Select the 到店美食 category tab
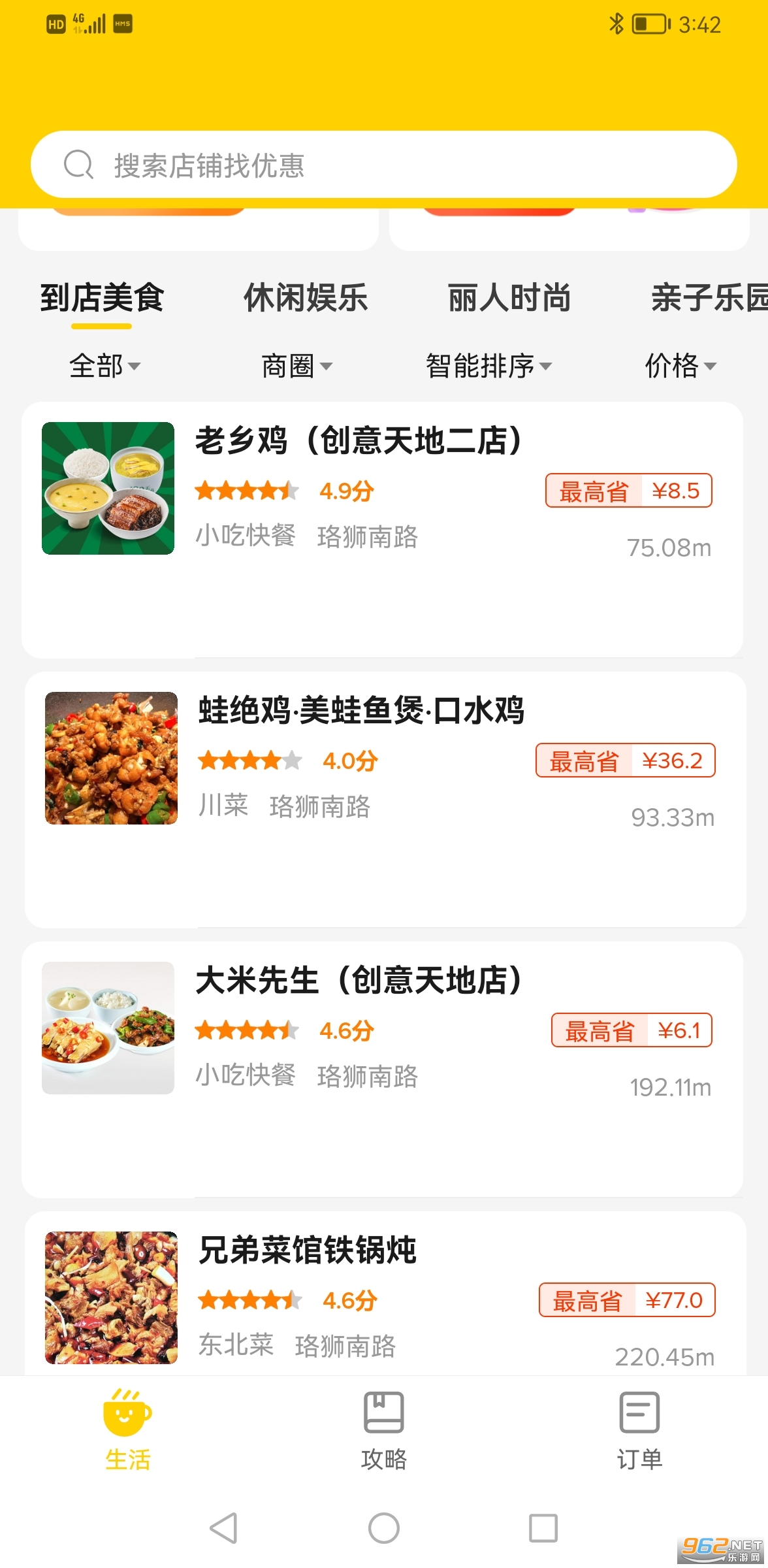The height and width of the screenshot is (1568, 768). 102,298
